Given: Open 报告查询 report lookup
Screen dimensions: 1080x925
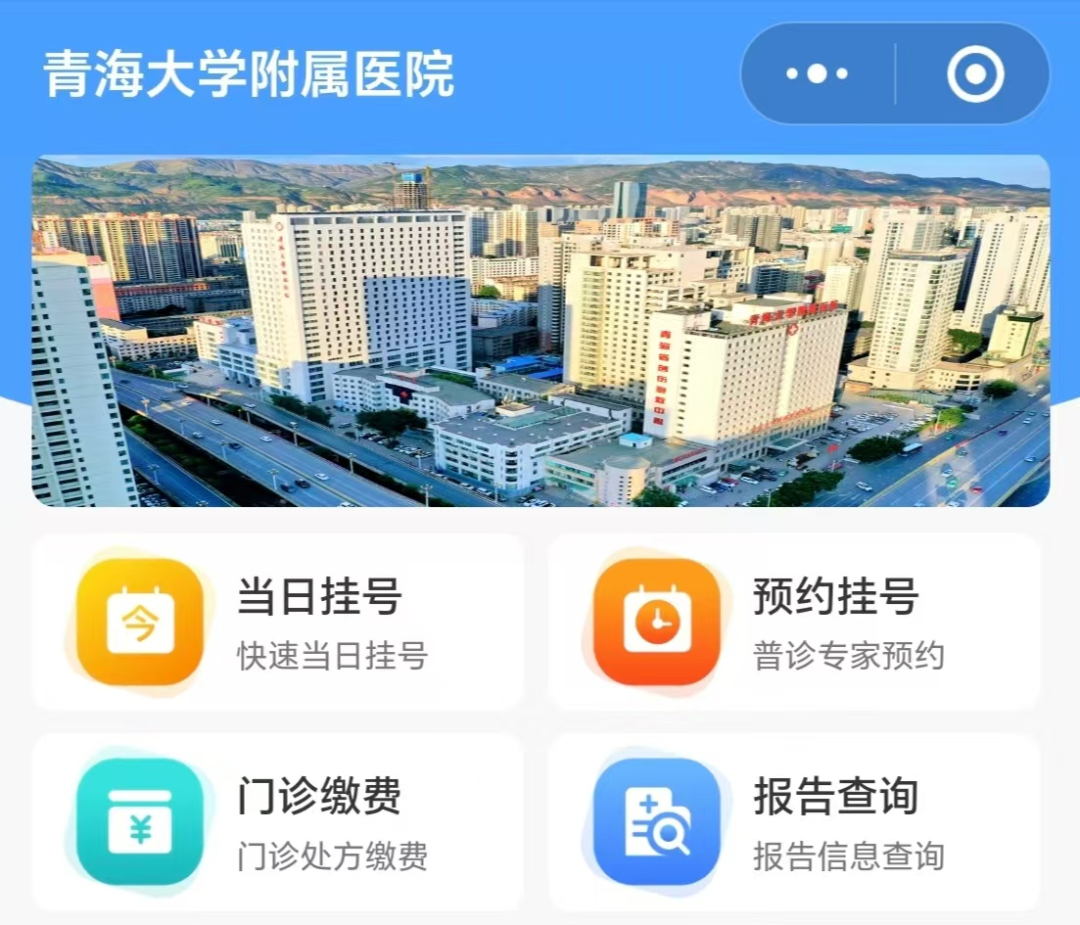Looking at the screenshot, I should 794,822.
